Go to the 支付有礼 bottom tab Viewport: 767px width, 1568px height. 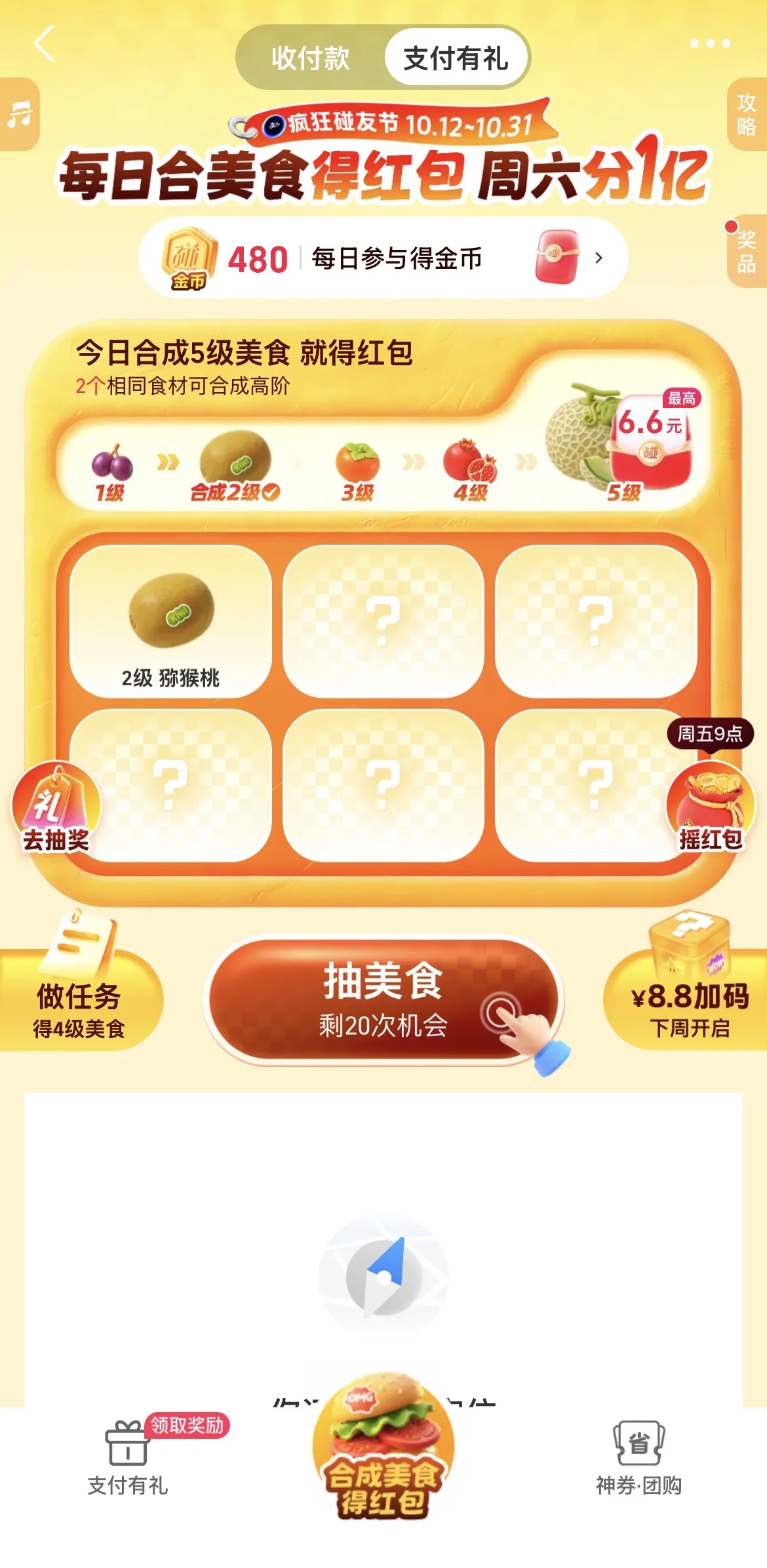coord(128,1458)
